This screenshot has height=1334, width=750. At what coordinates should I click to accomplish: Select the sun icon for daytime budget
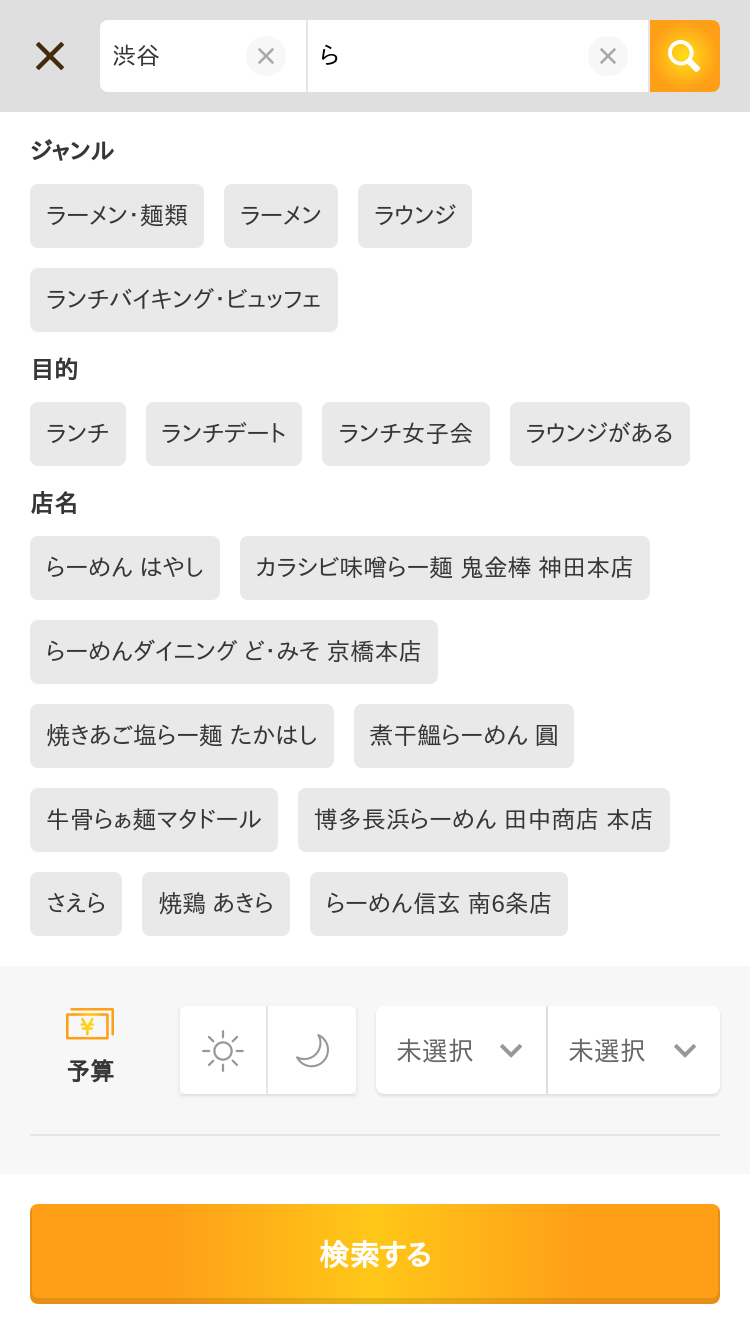tap(223, 1050)
